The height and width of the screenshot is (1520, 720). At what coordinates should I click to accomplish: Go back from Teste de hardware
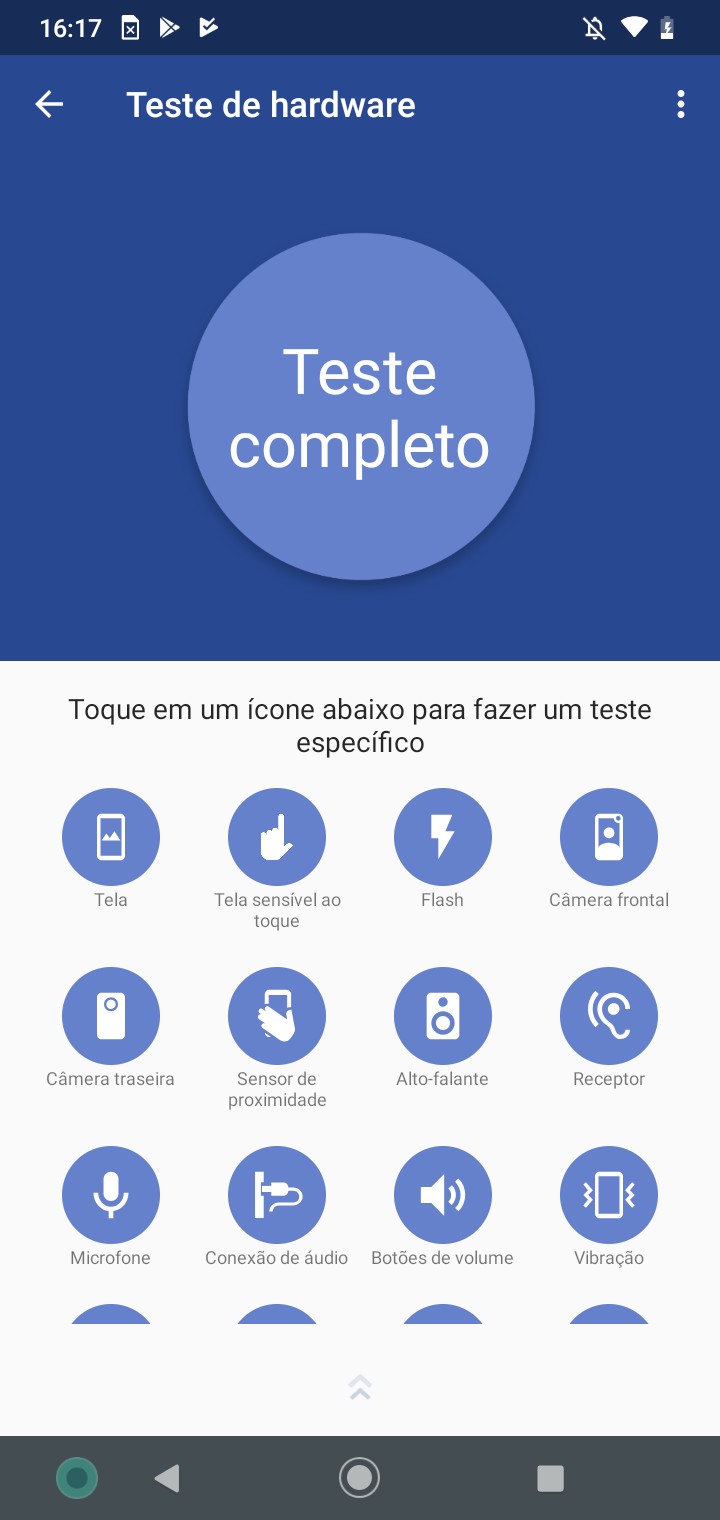tap(49, 105)
